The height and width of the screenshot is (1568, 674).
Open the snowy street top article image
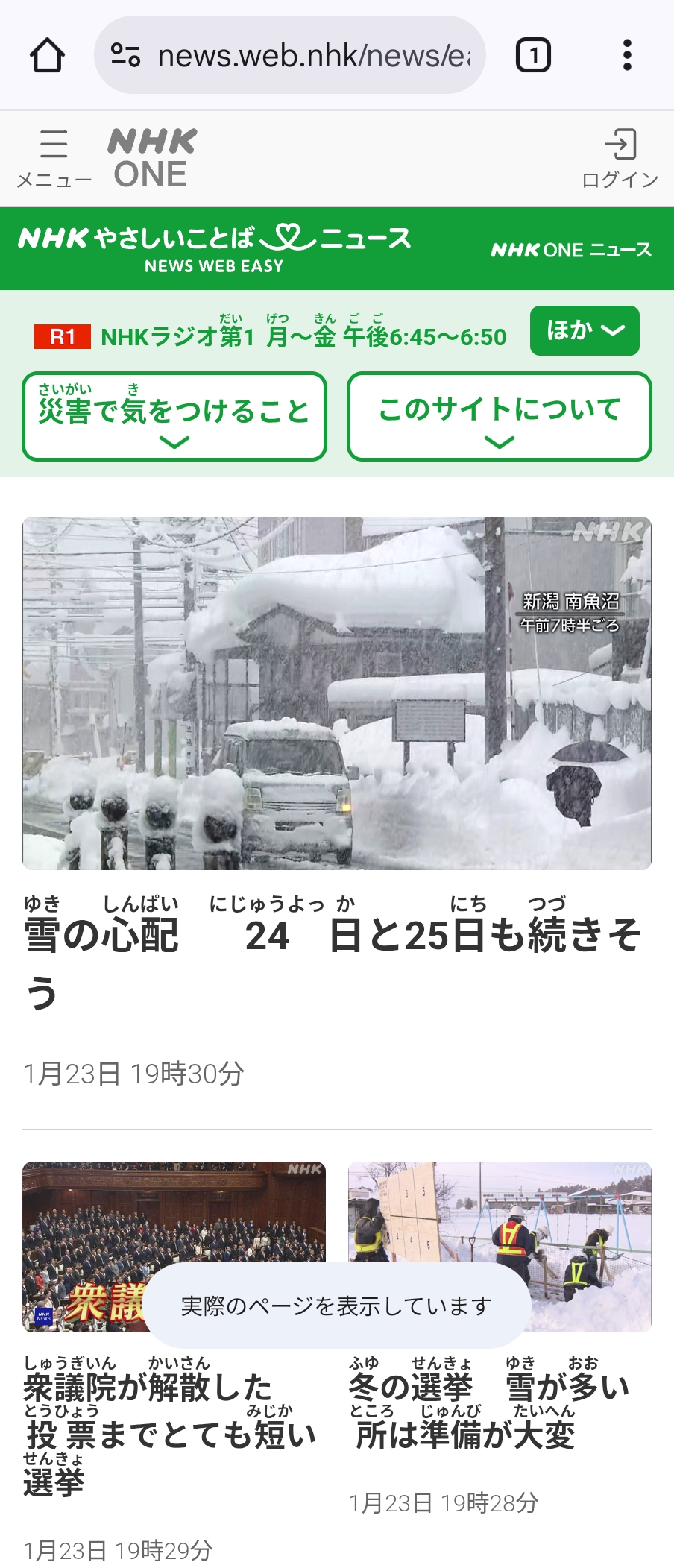pos(337,693)
